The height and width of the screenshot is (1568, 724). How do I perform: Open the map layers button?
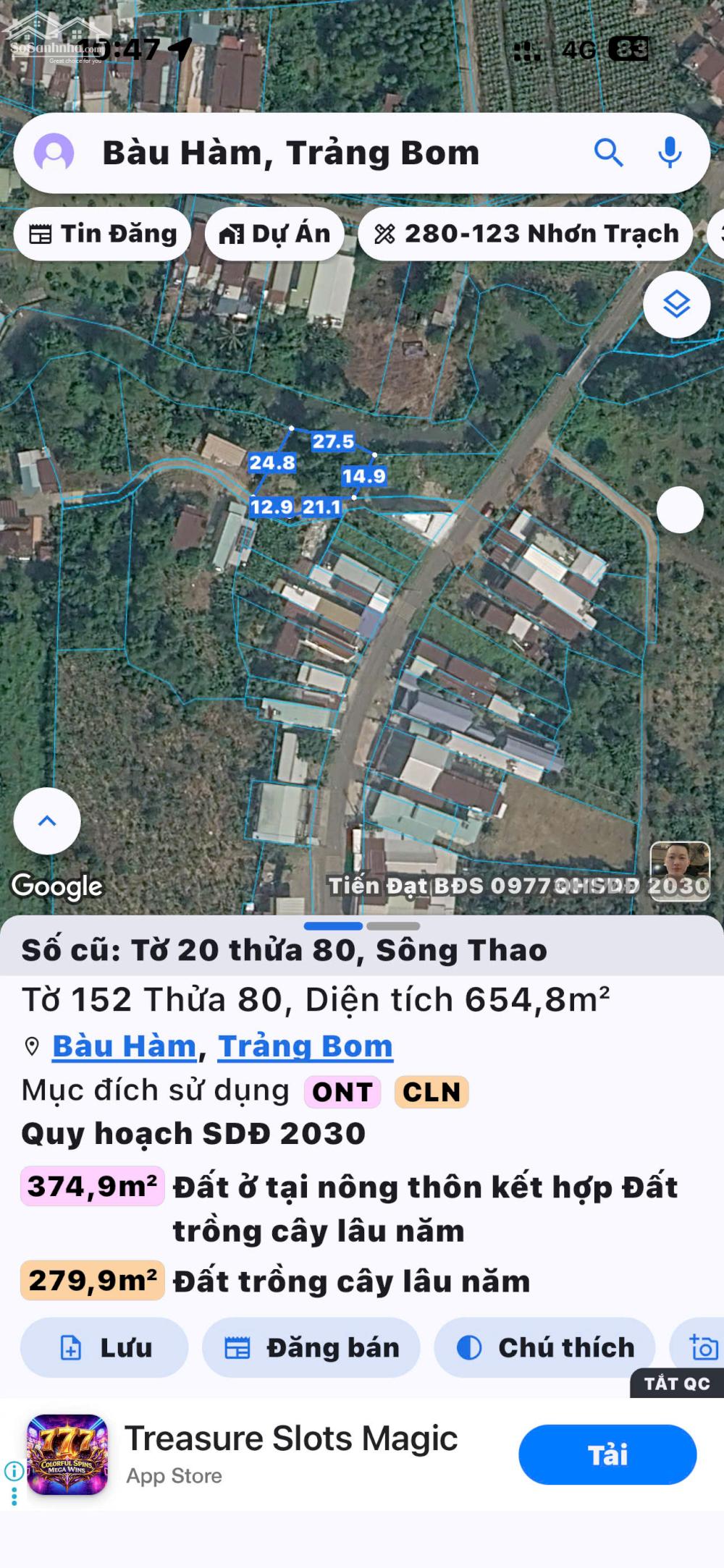(676, 304)
